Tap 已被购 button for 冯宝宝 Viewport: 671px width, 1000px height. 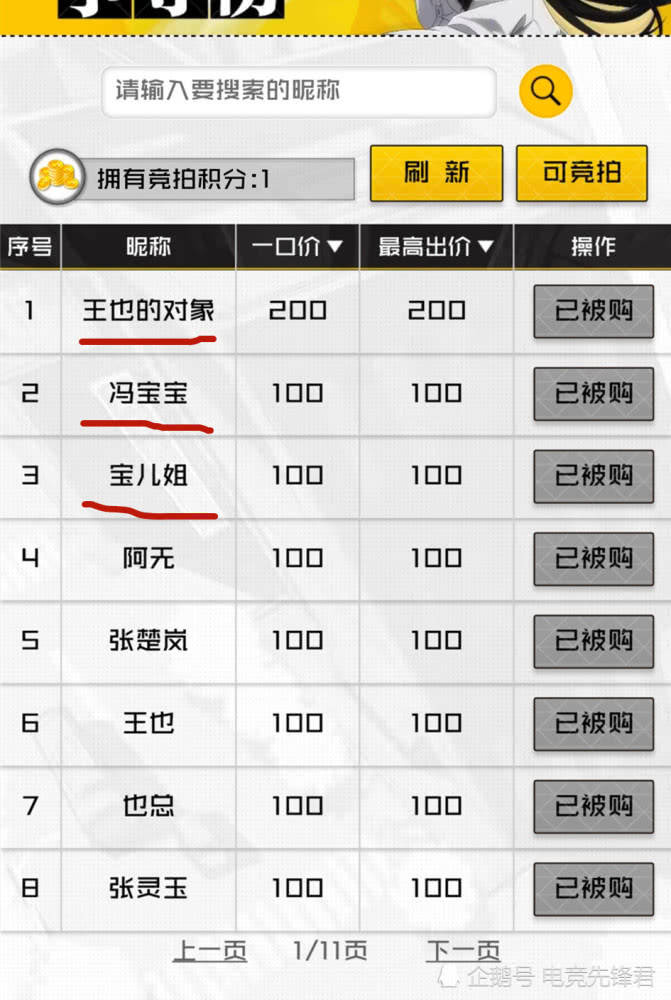pos(593,393)
